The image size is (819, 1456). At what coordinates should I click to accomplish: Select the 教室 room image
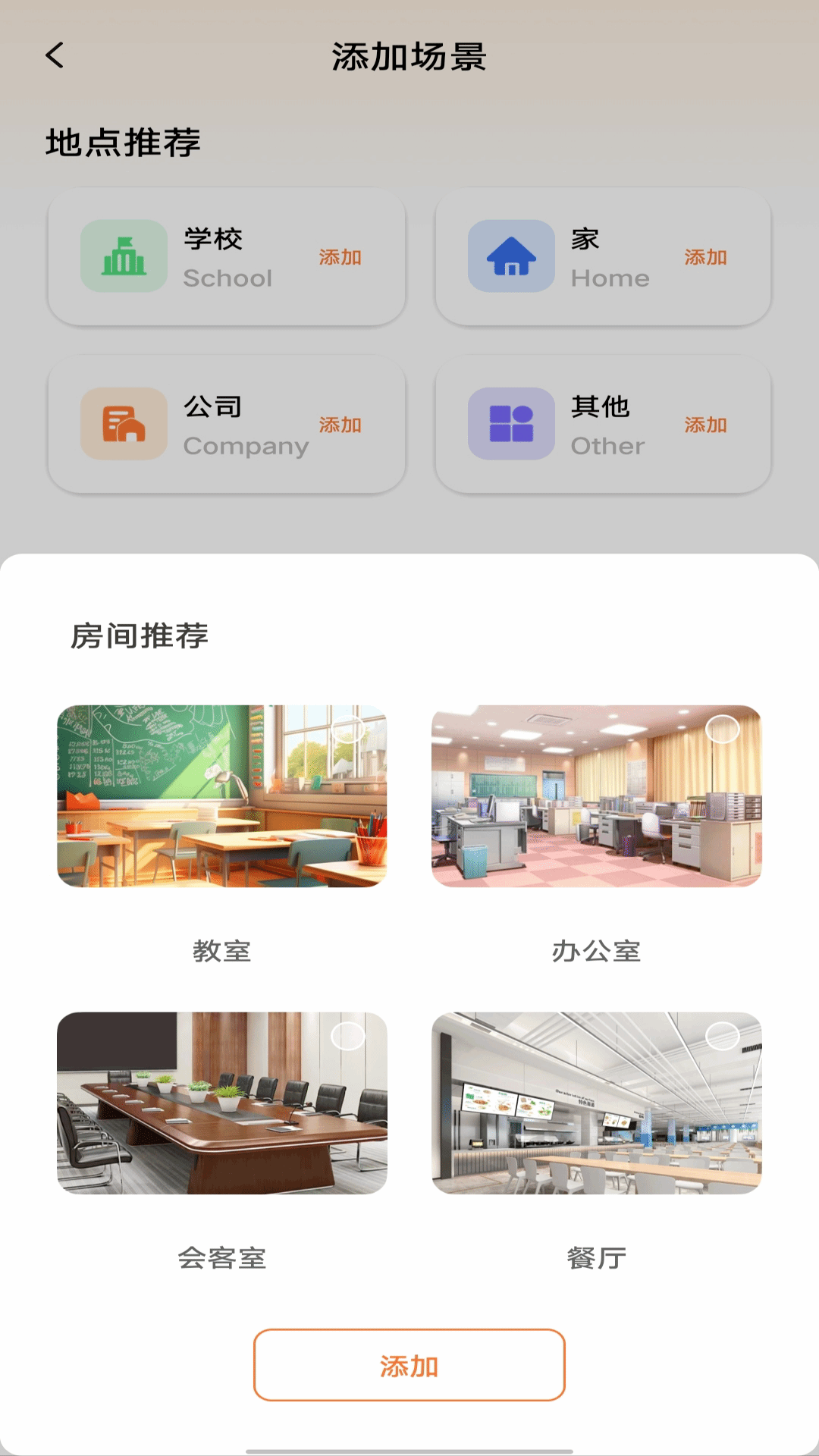(x=222, y=796)
